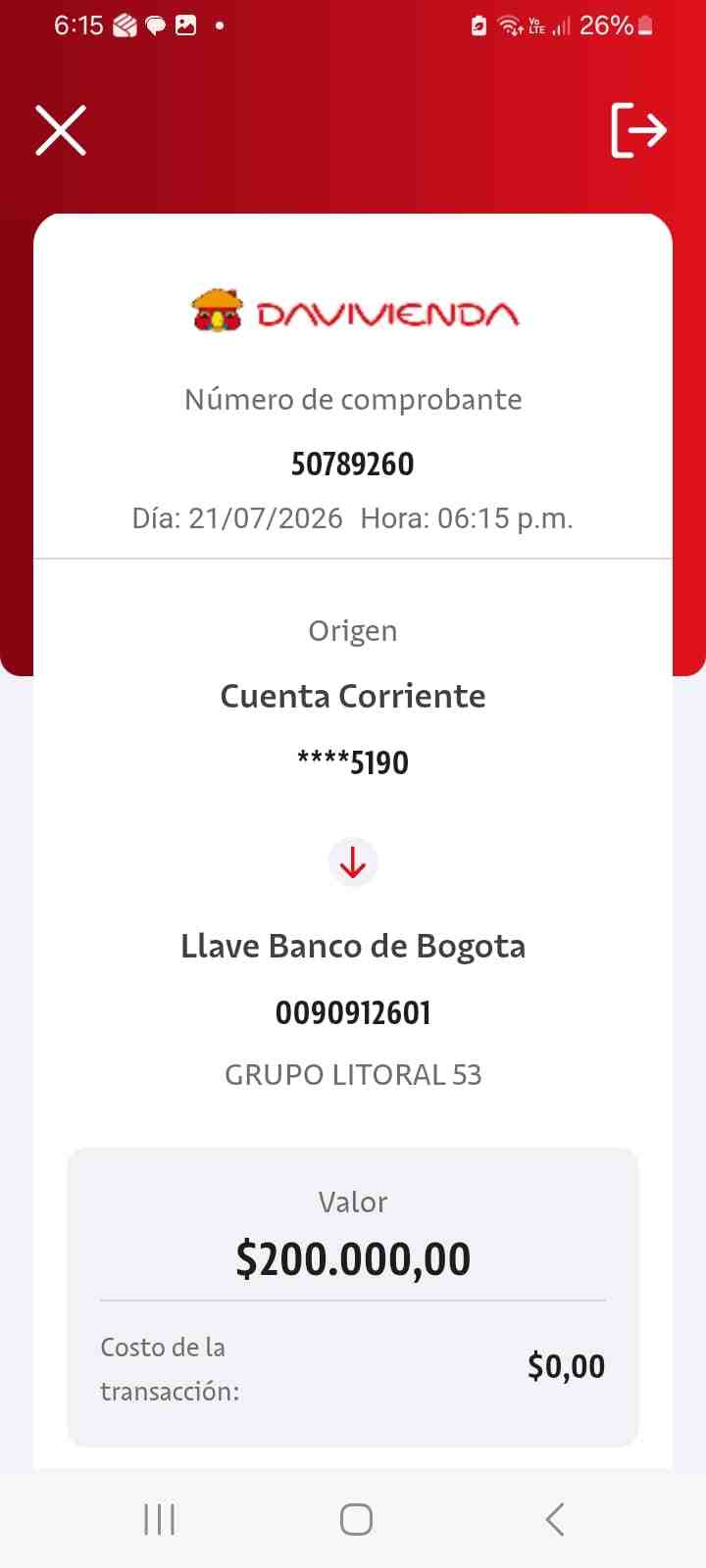Screen dimensions: 706x1568
Task: Open recent apps
Action: (160, 1520)
